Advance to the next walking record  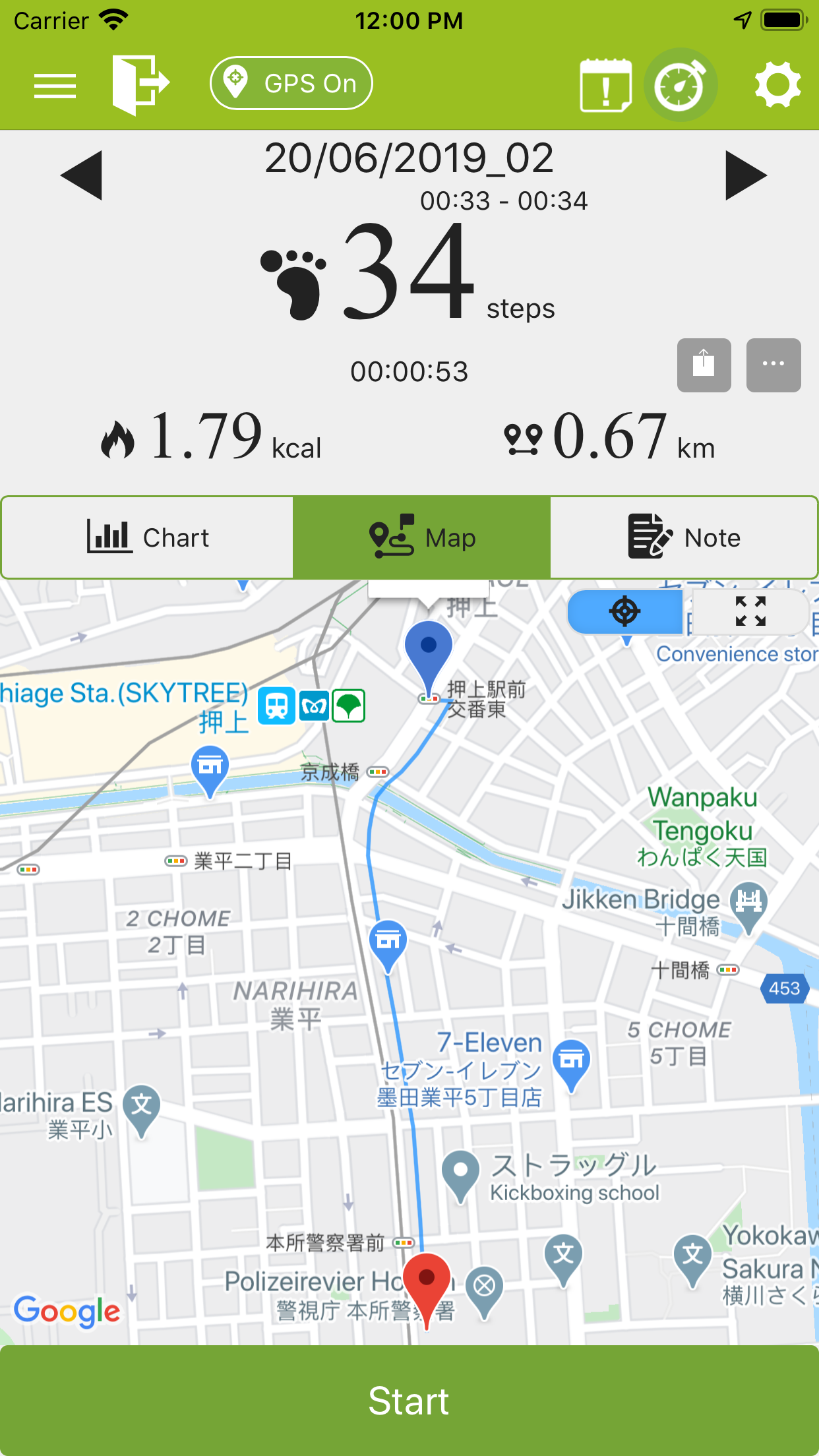click(x=744, y=173)
